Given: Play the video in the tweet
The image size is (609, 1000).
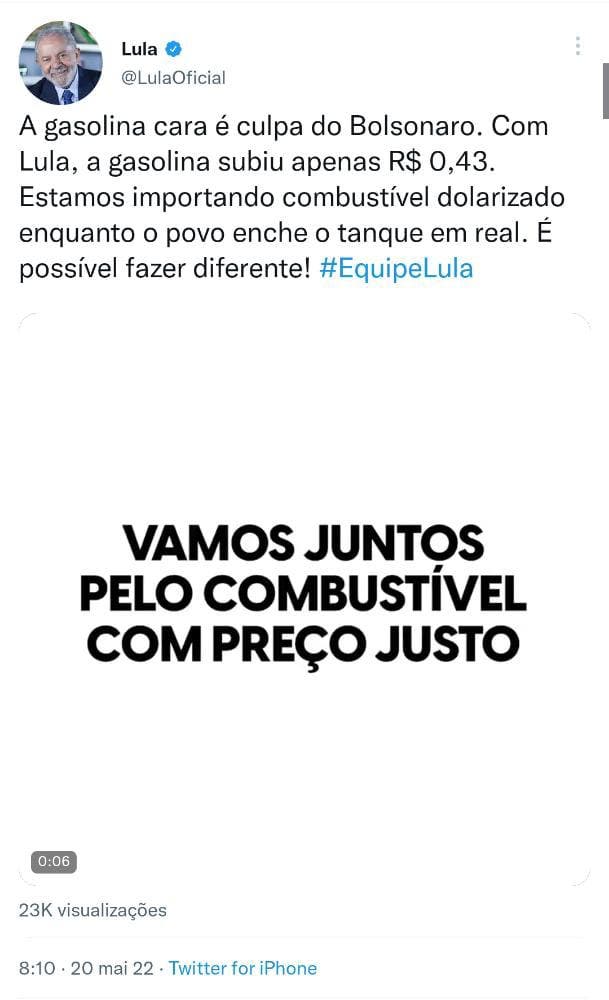Looking at the screenshot, I should (304, 598).
